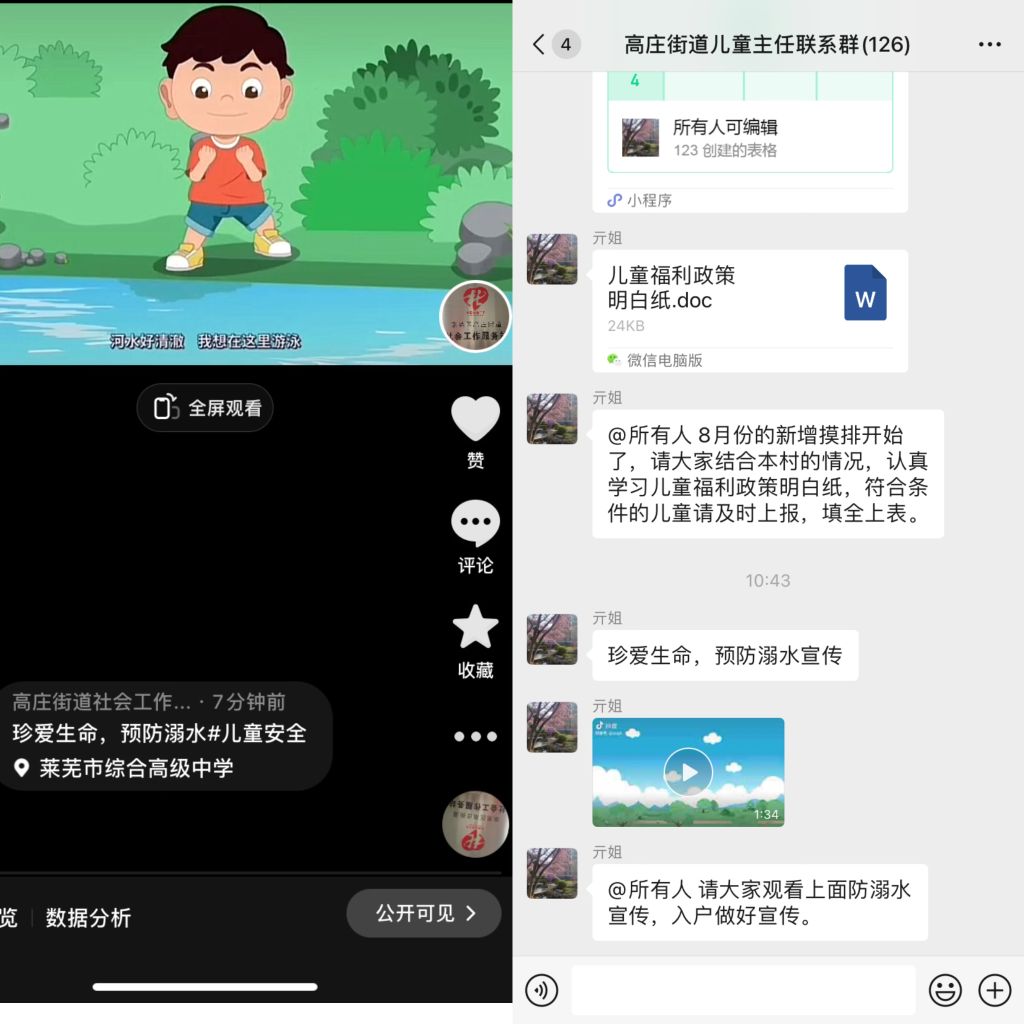Switch to voice message input
The height and width of the screenshot is (1024, 1024).
pos(542,990)
